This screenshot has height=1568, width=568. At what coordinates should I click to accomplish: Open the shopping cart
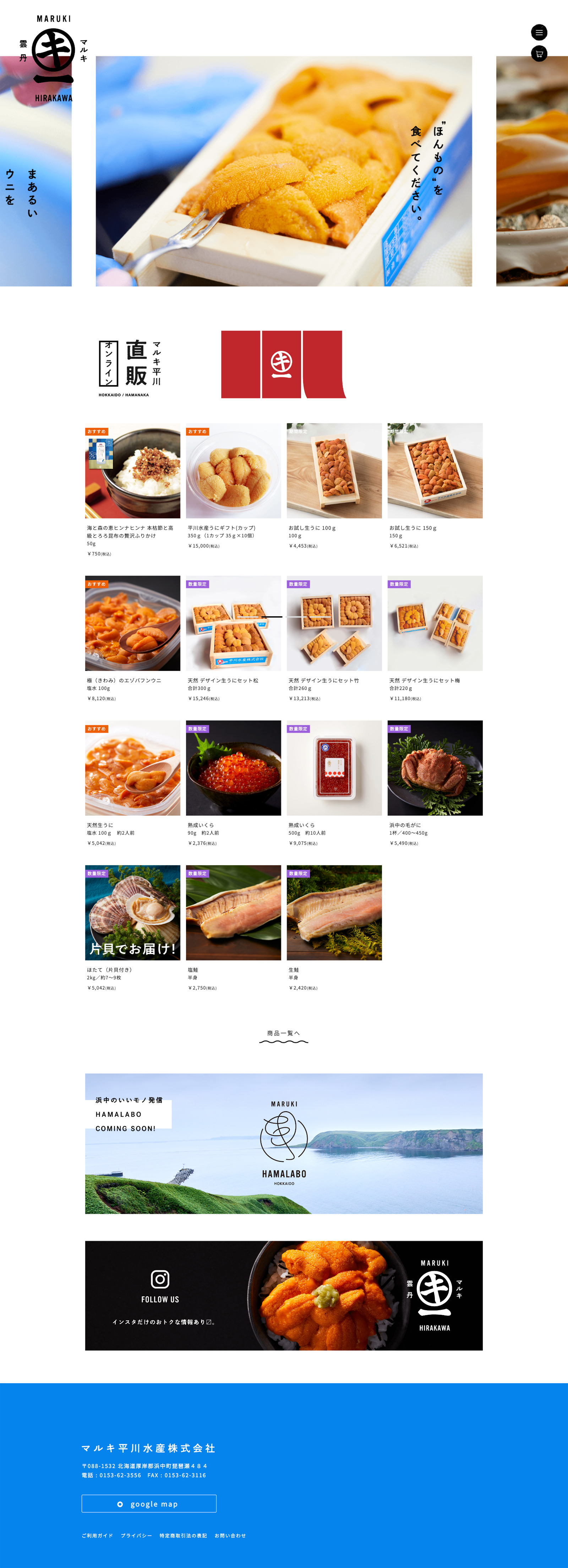point(539,54)
